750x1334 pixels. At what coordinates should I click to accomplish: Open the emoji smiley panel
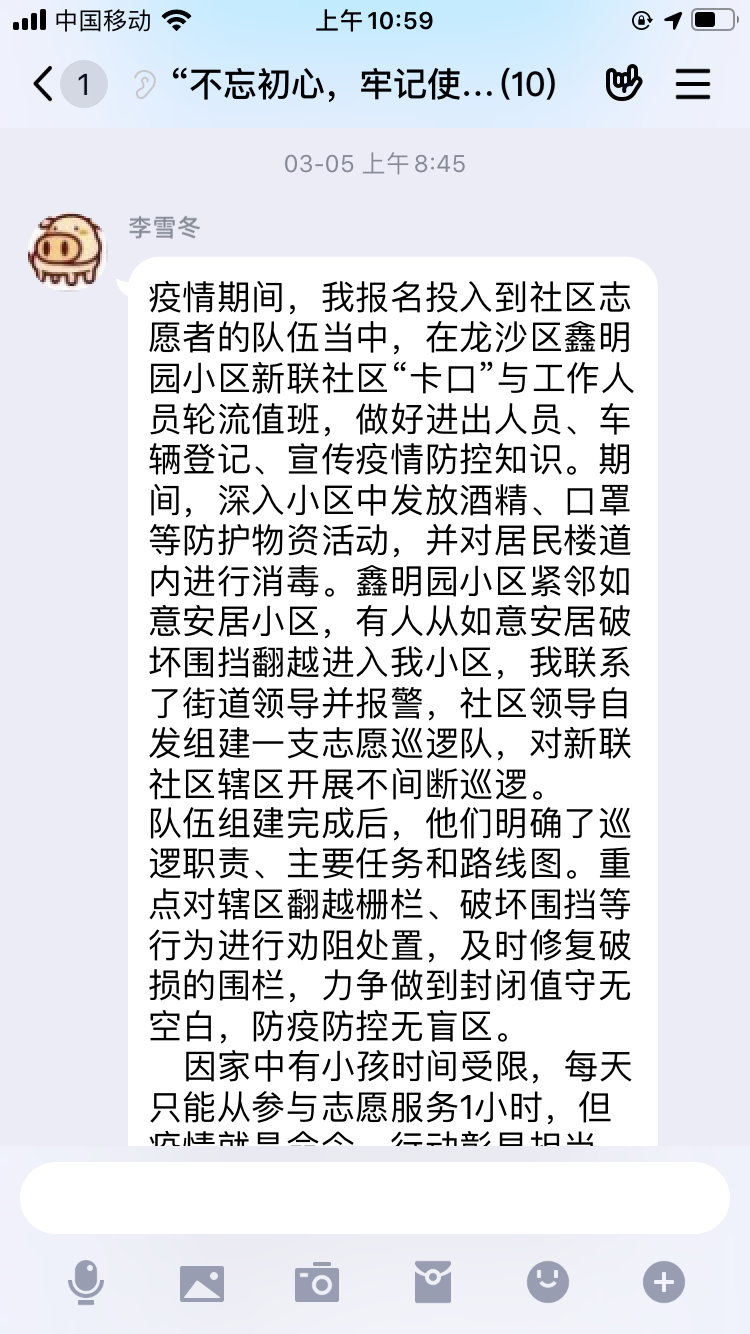548,1282
